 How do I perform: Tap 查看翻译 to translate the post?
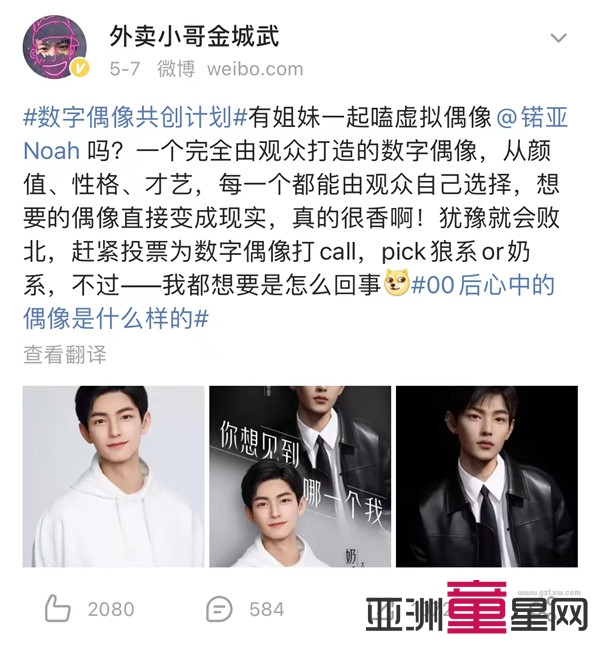[64, 354]
